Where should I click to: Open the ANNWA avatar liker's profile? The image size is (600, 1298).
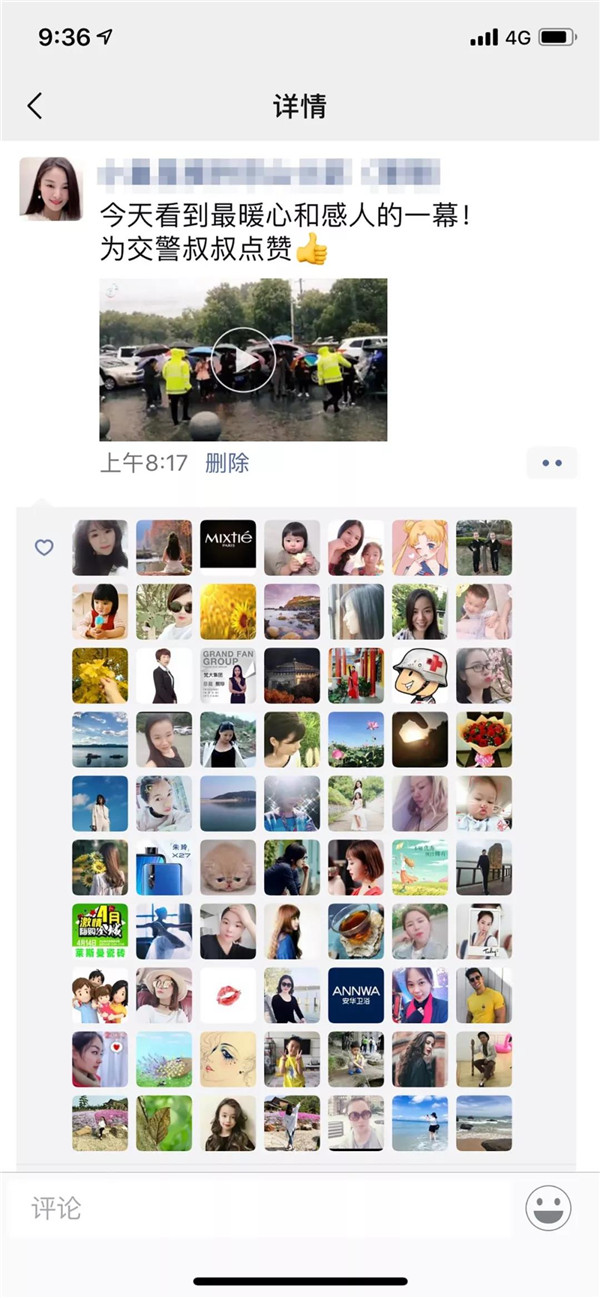pyautogui.click(x=356, y=995)
